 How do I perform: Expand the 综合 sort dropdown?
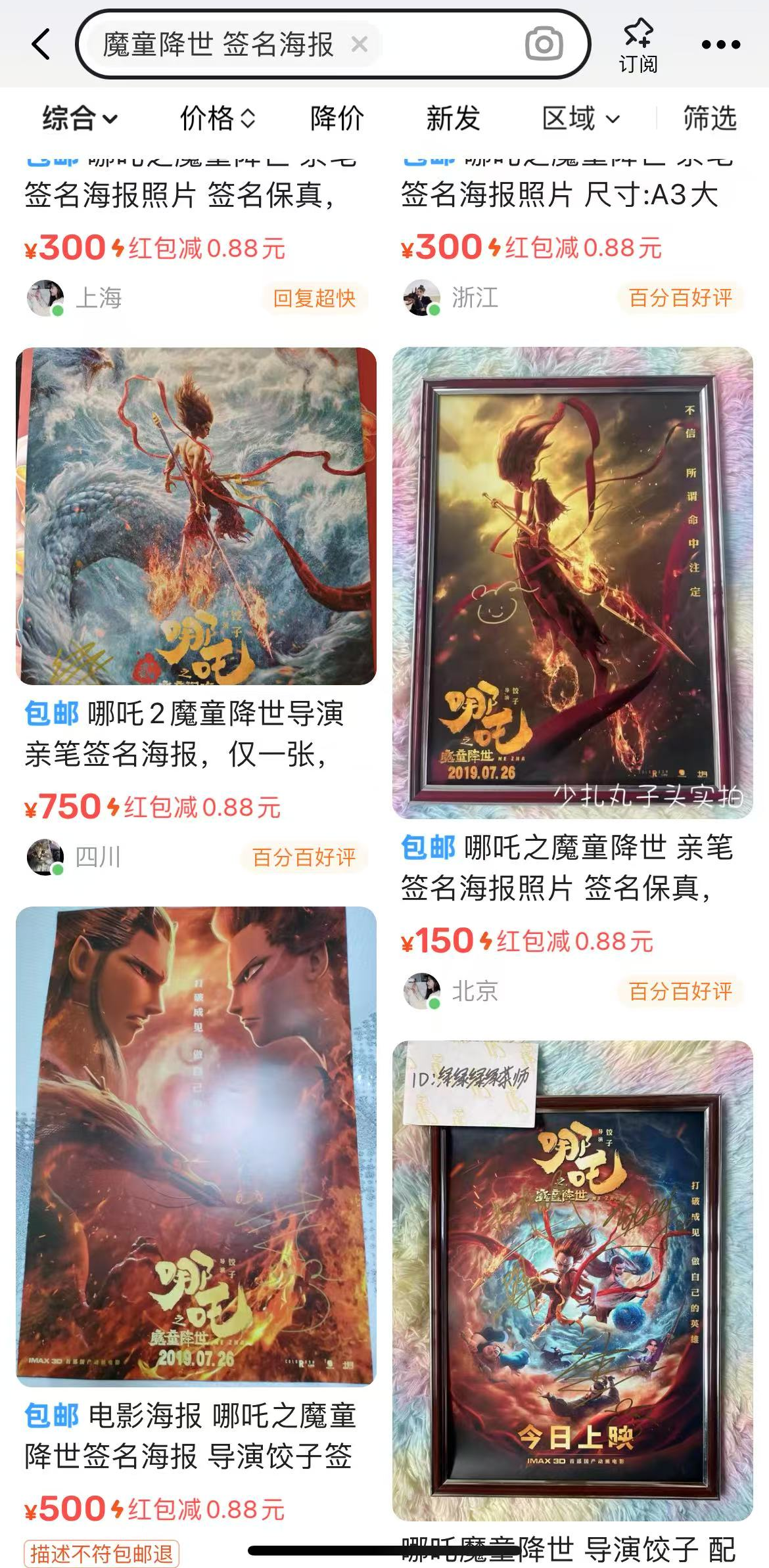coord(79,119)
